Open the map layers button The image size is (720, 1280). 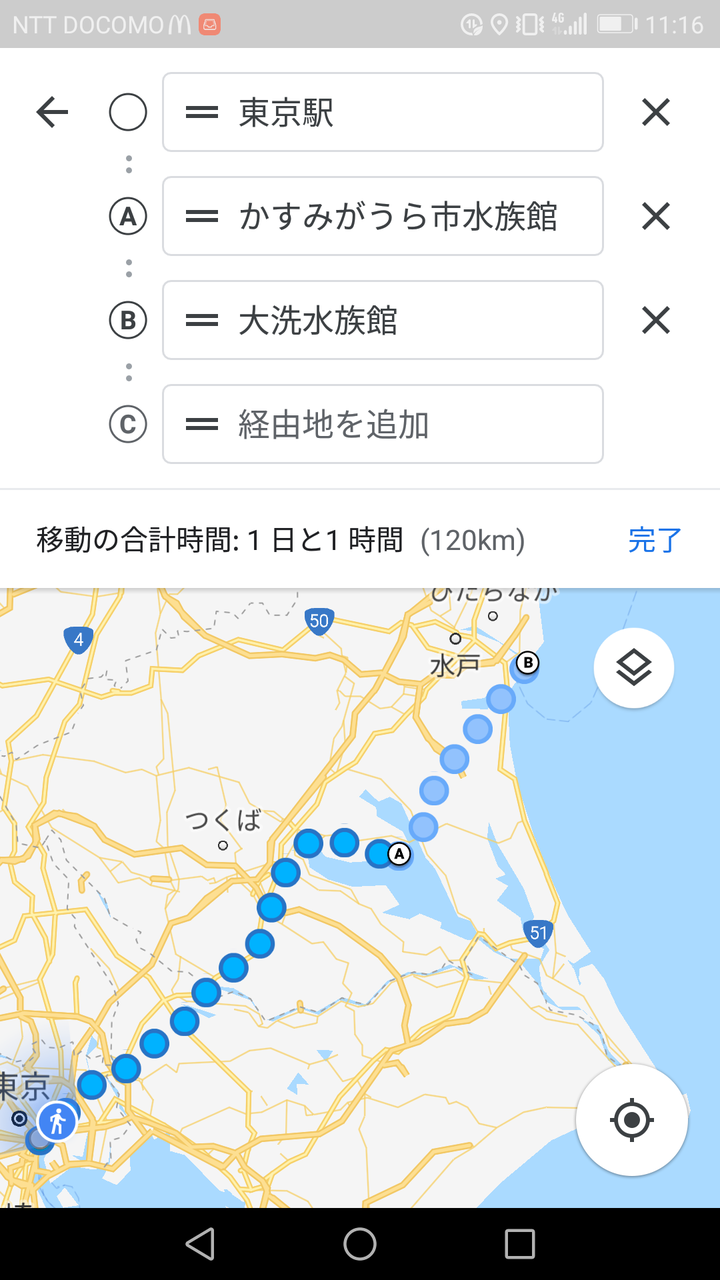coord(634,668)
